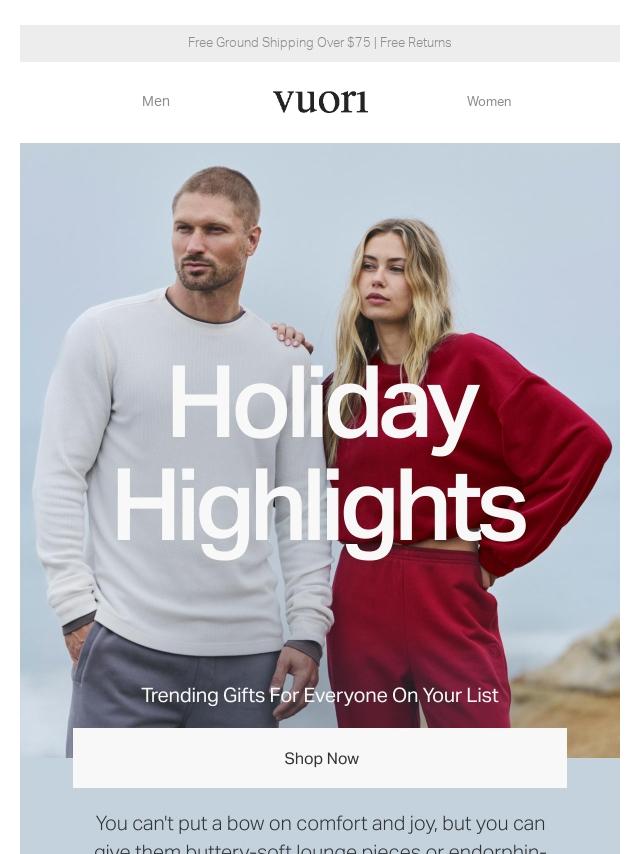Screen dimensions: 640x854
Task: Open the Men category link
Action: pos(156,101)
